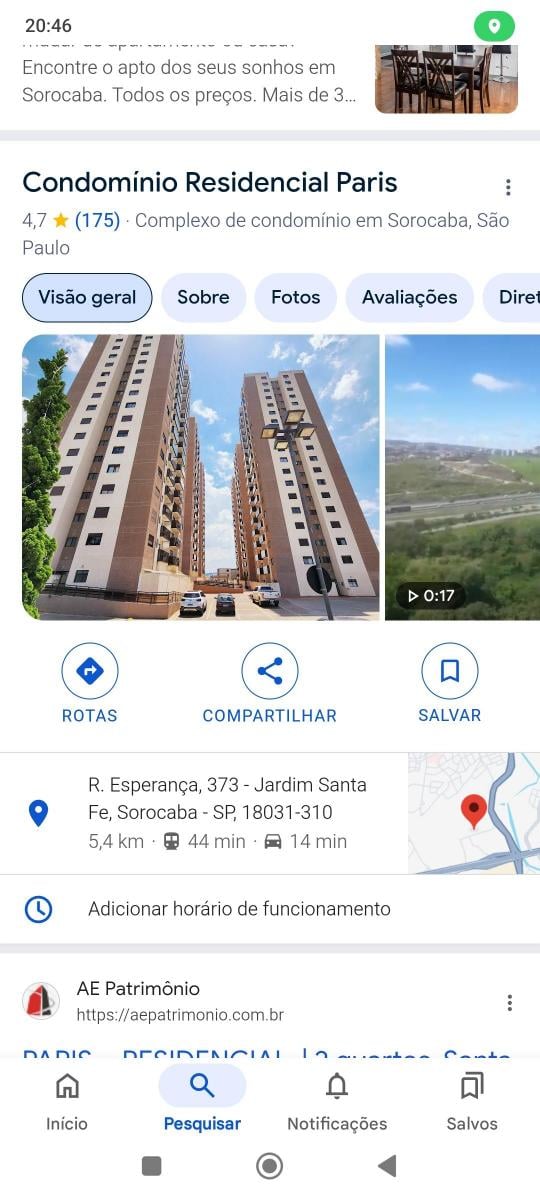The height and width of the screenshot is (1200, 540).
Task: Open the Notificações tab
Action: click(x=337, y=1102)
